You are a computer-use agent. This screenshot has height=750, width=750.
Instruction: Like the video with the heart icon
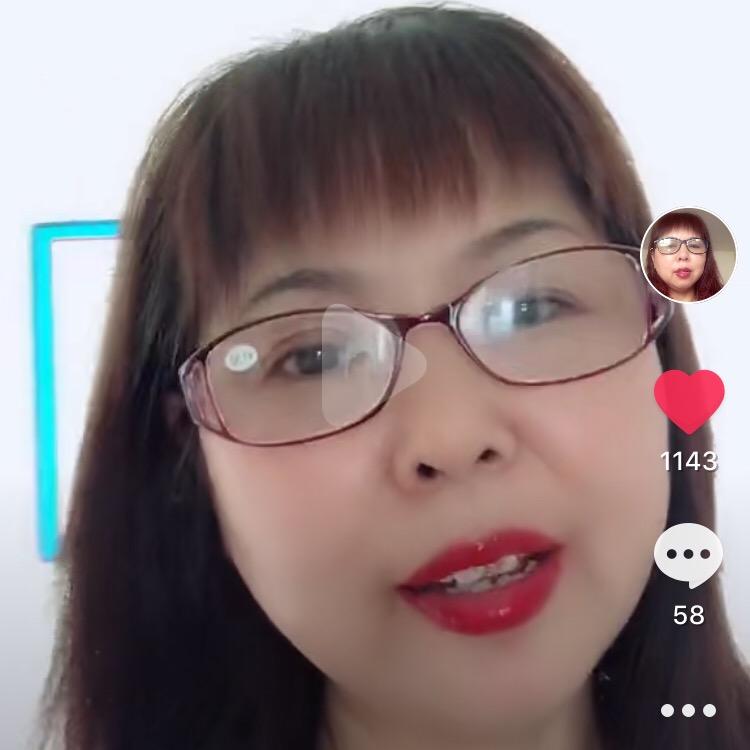[689, 401]
